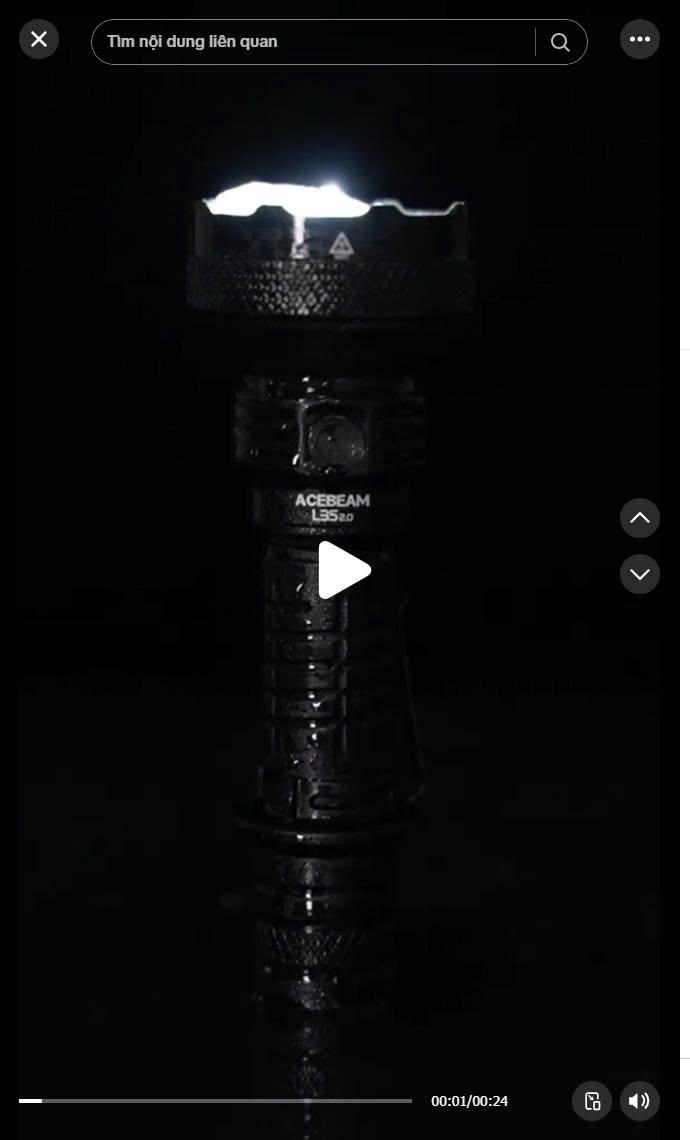
Task: Open the three-dot more options menu
Action: click(640, 39)
